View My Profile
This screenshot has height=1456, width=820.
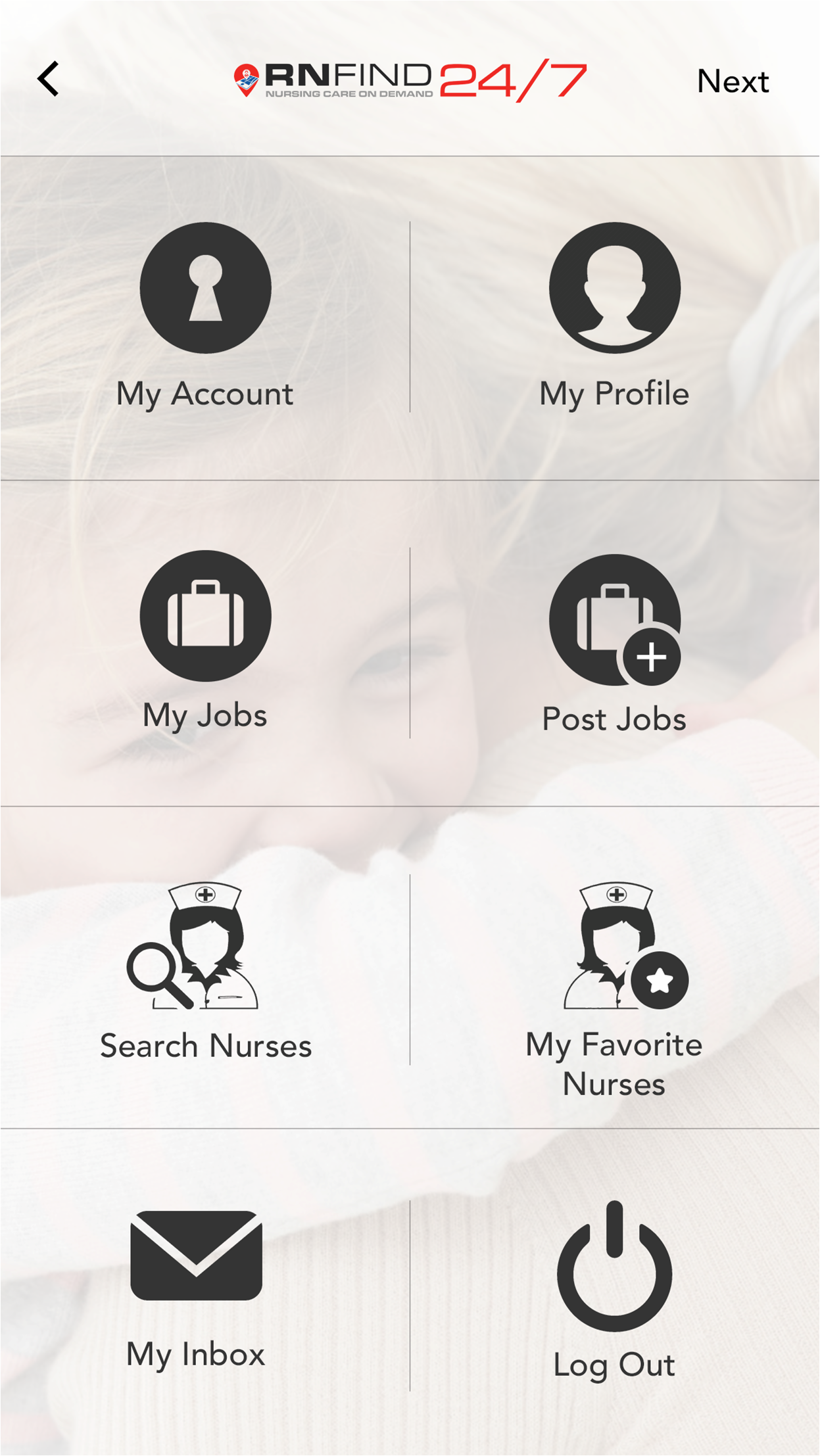[614, 316]
